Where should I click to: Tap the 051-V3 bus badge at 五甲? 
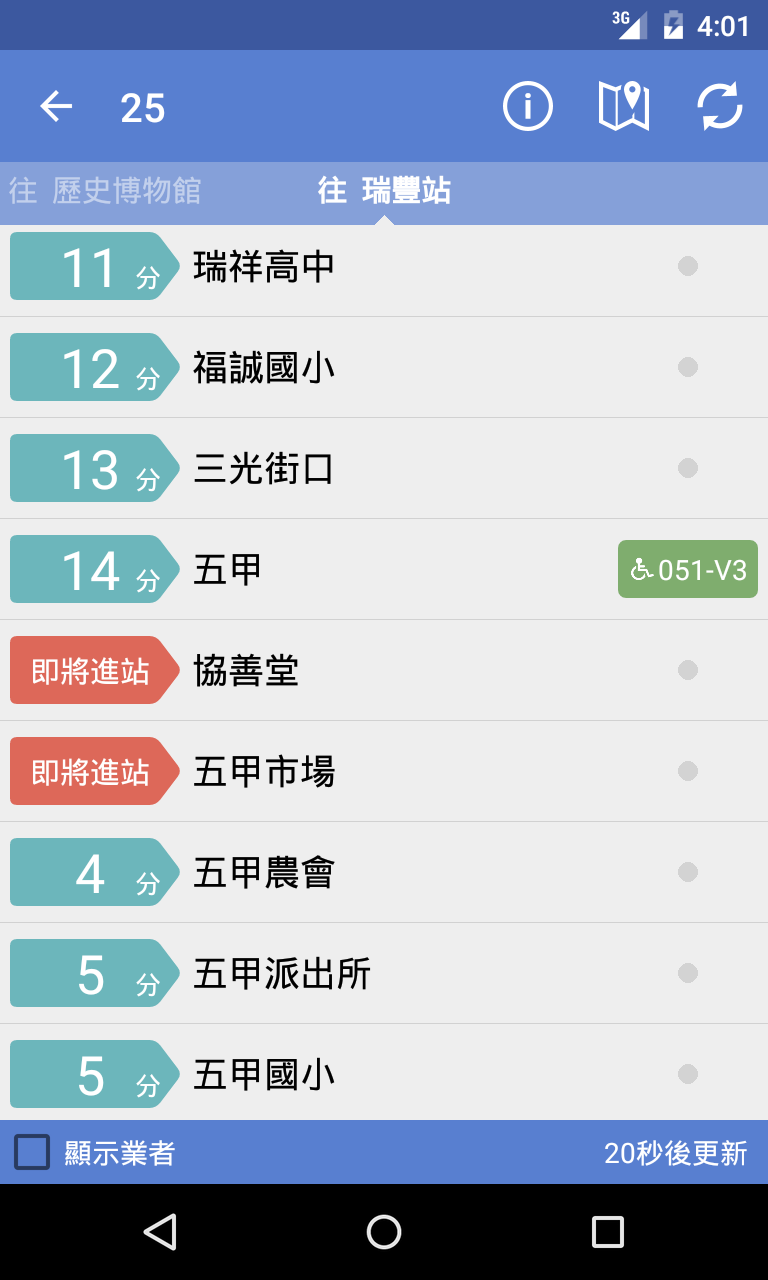point(688,569)
